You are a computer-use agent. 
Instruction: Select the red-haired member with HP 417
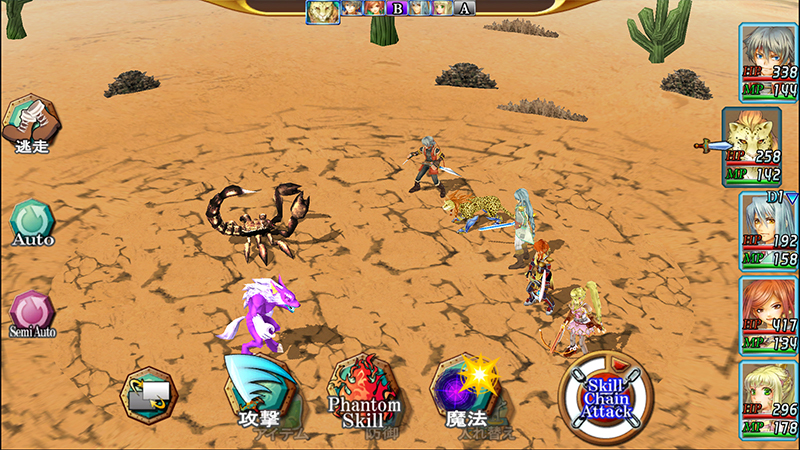coord(769,316)
